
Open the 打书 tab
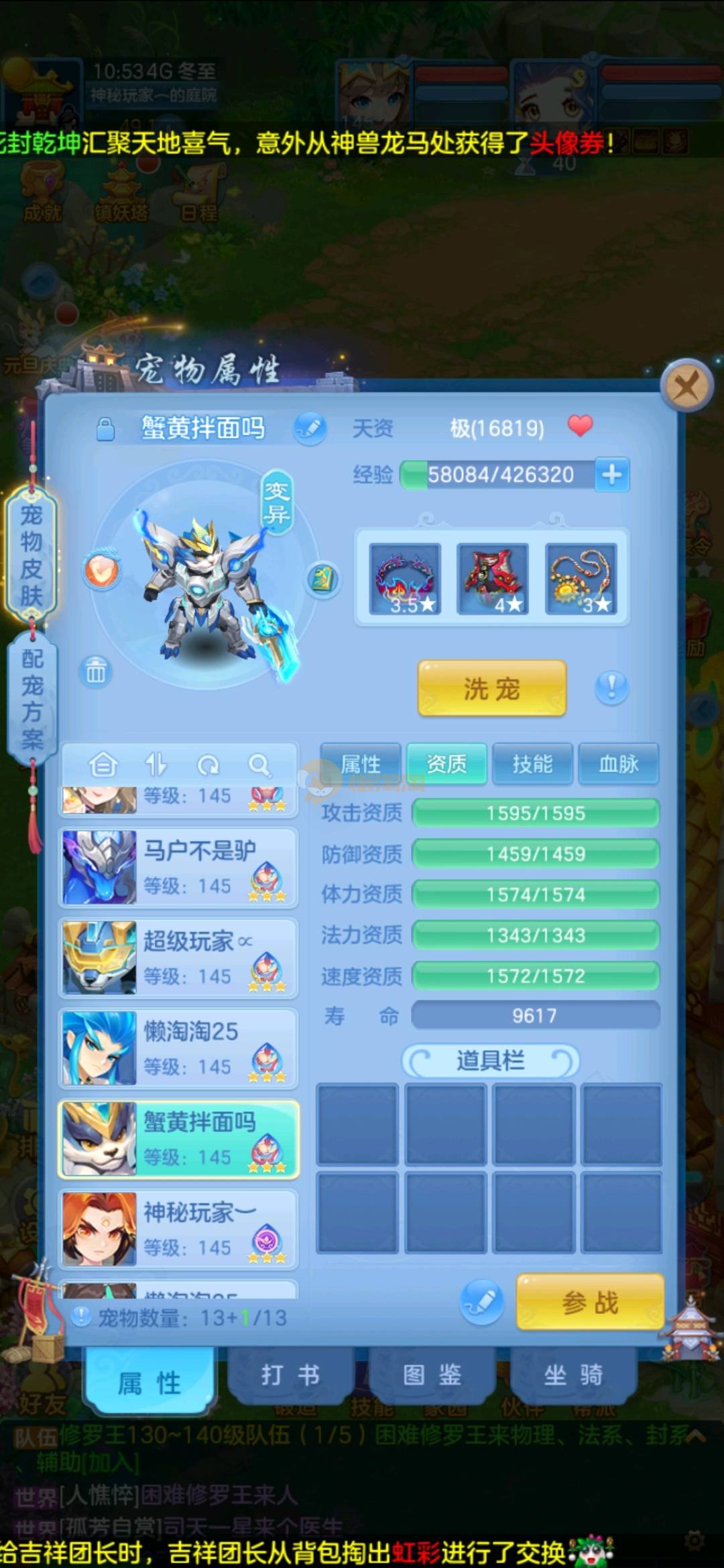coord(290,1376)
